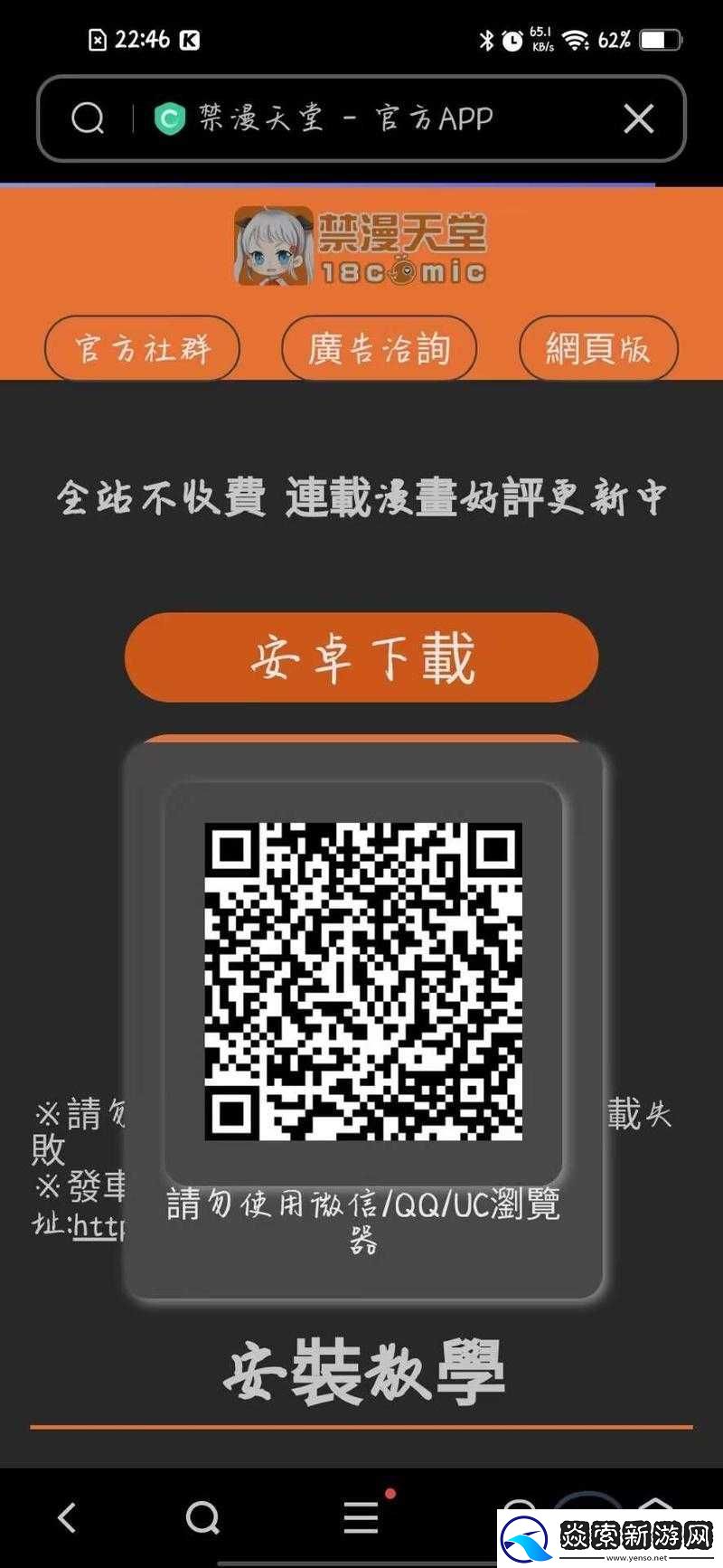Open the 官方社群 community link
This screenshot has height=1568, width=723.
[x=142, y=348]
